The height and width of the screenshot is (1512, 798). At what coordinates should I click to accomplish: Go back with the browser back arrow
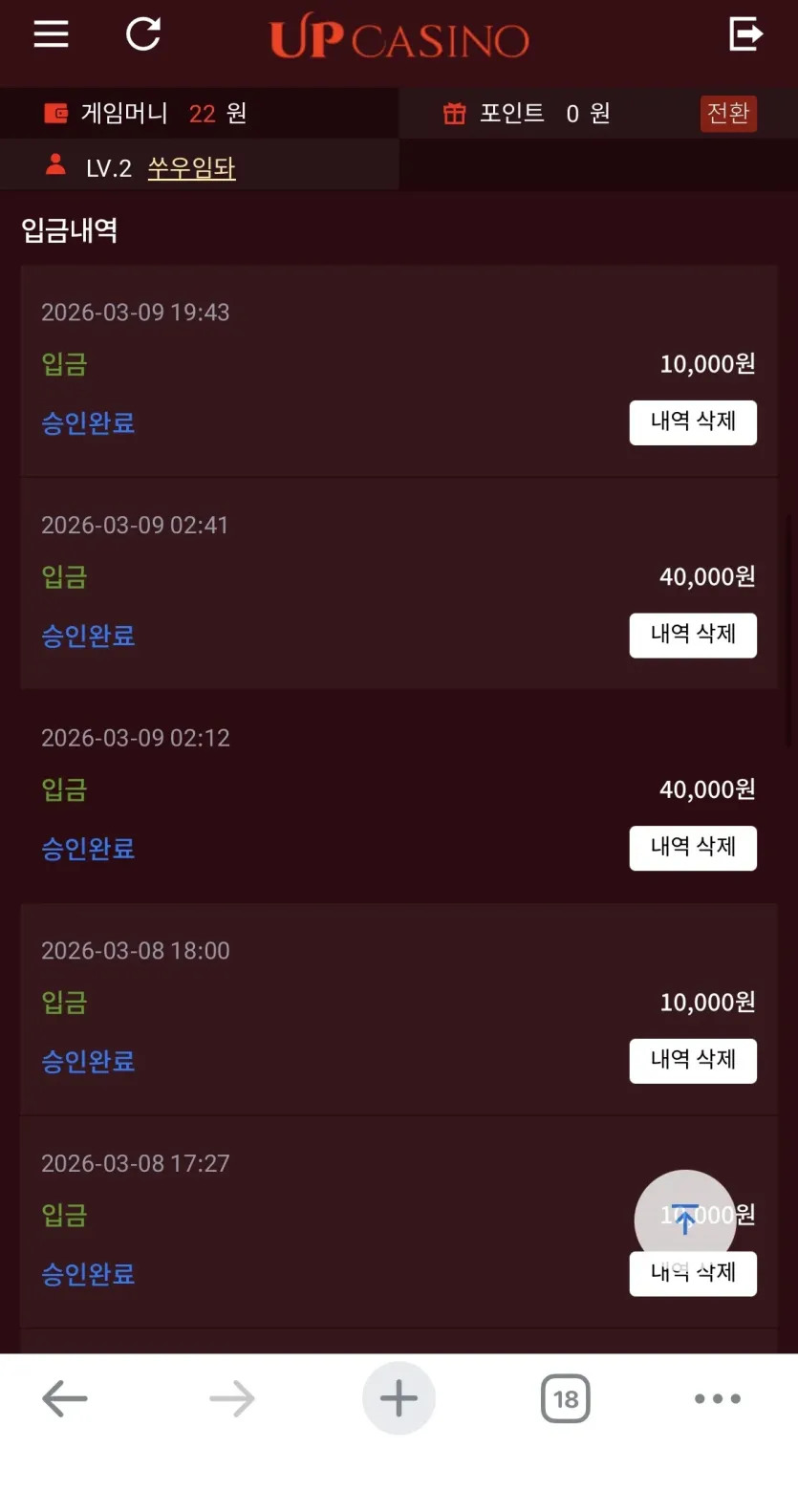(65, 1398)
